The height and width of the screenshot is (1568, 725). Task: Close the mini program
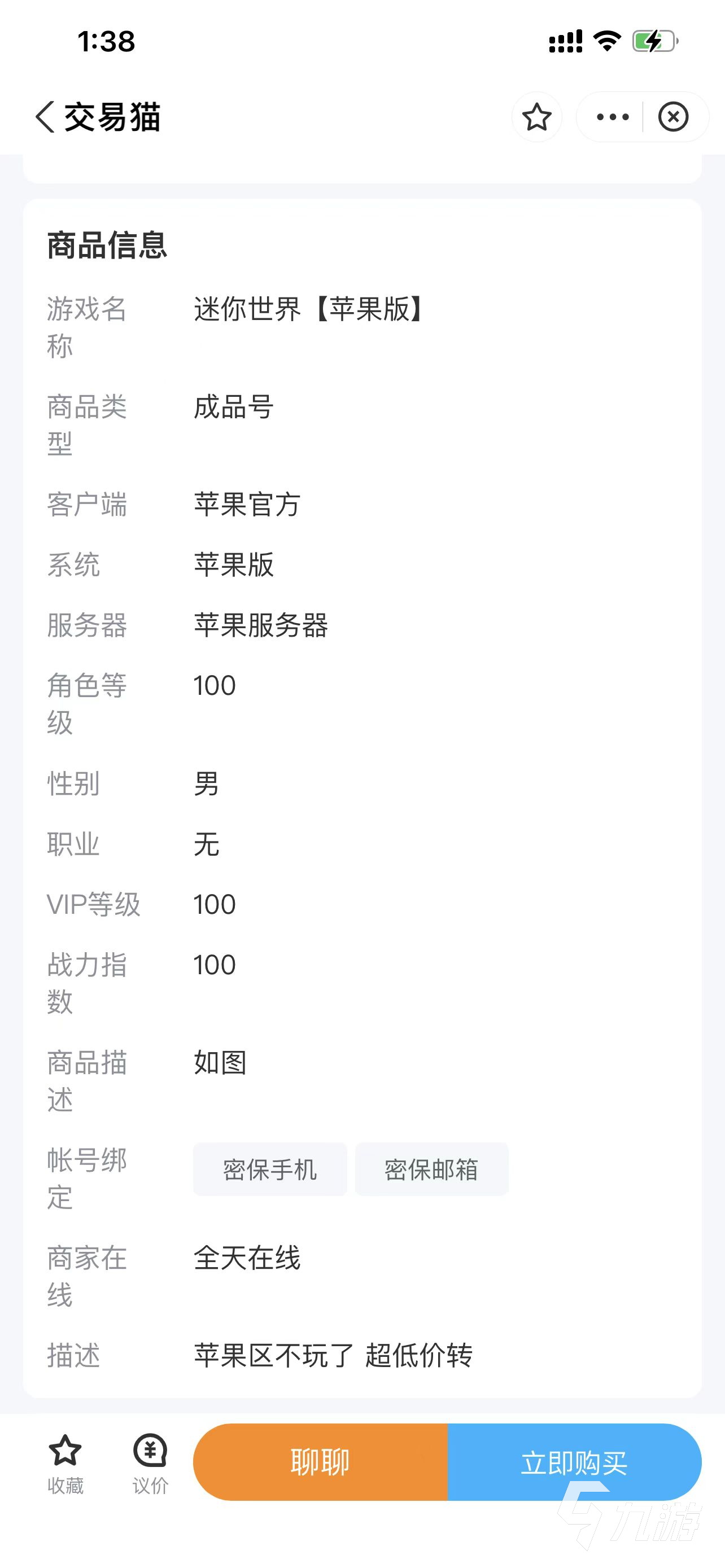(x=672, y=117)
